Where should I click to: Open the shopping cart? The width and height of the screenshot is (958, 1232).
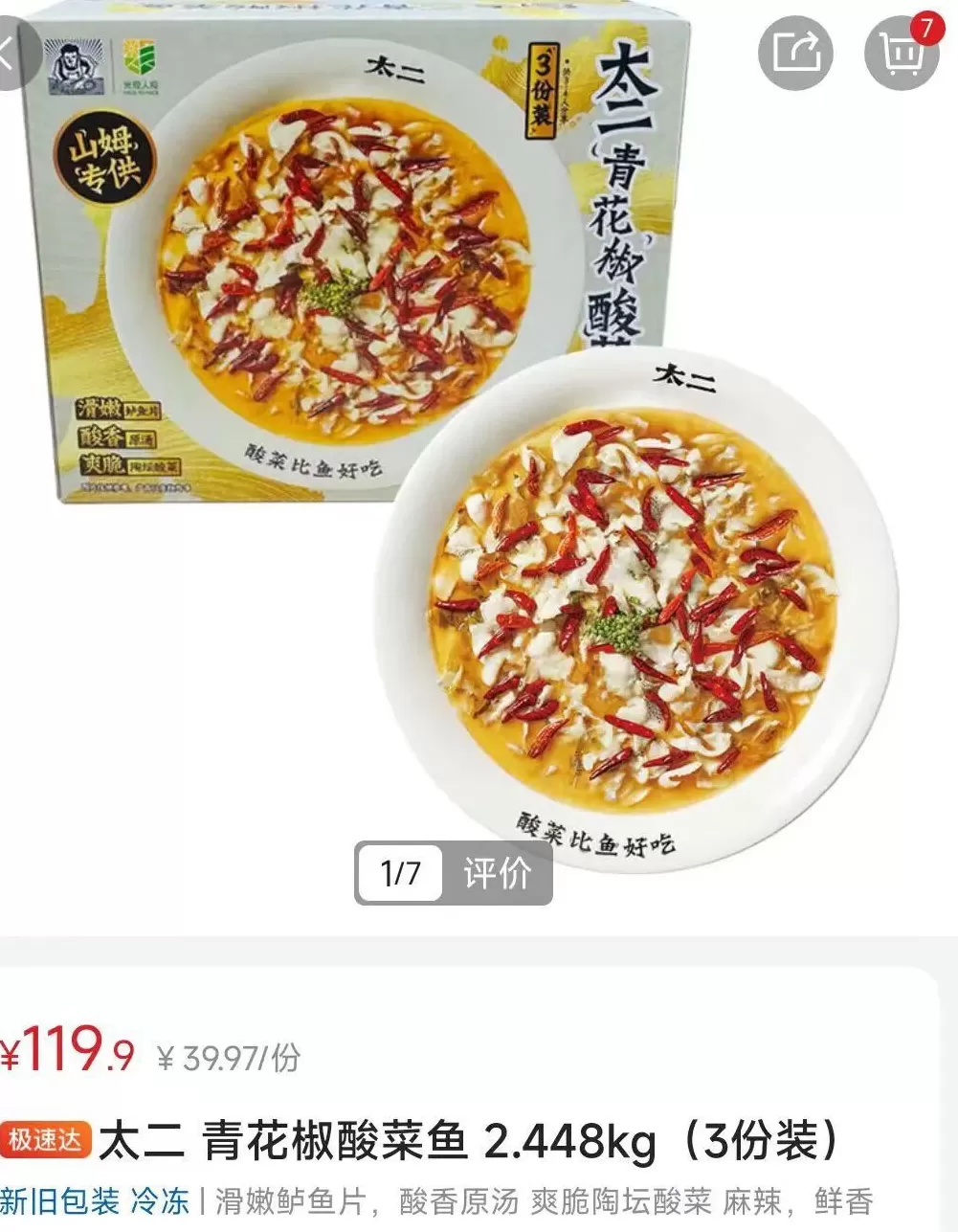pyautogui.click(x=901, y=53)
